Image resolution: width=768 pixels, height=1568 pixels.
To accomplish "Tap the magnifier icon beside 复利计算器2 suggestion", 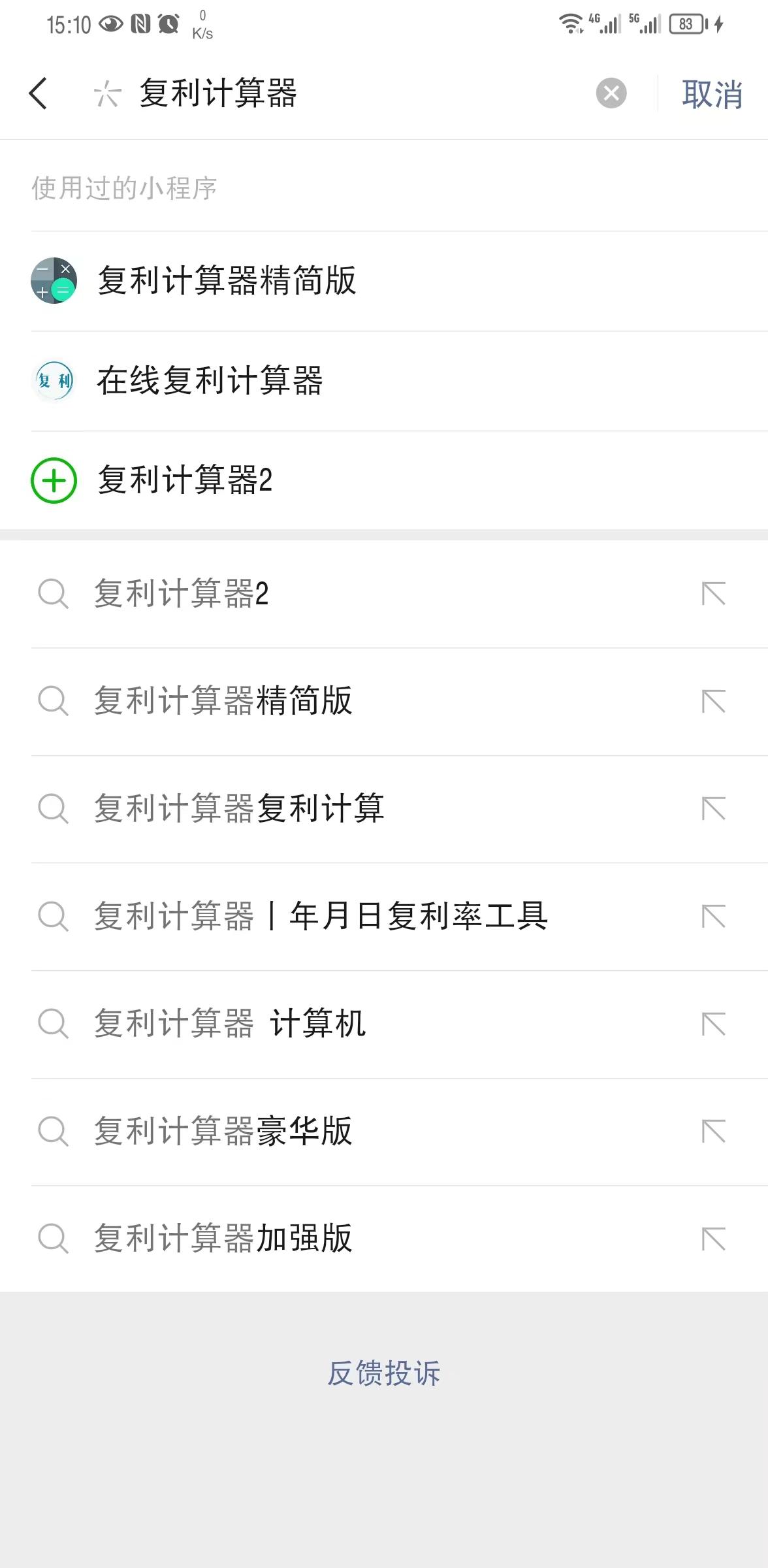I will click(54, 594).
